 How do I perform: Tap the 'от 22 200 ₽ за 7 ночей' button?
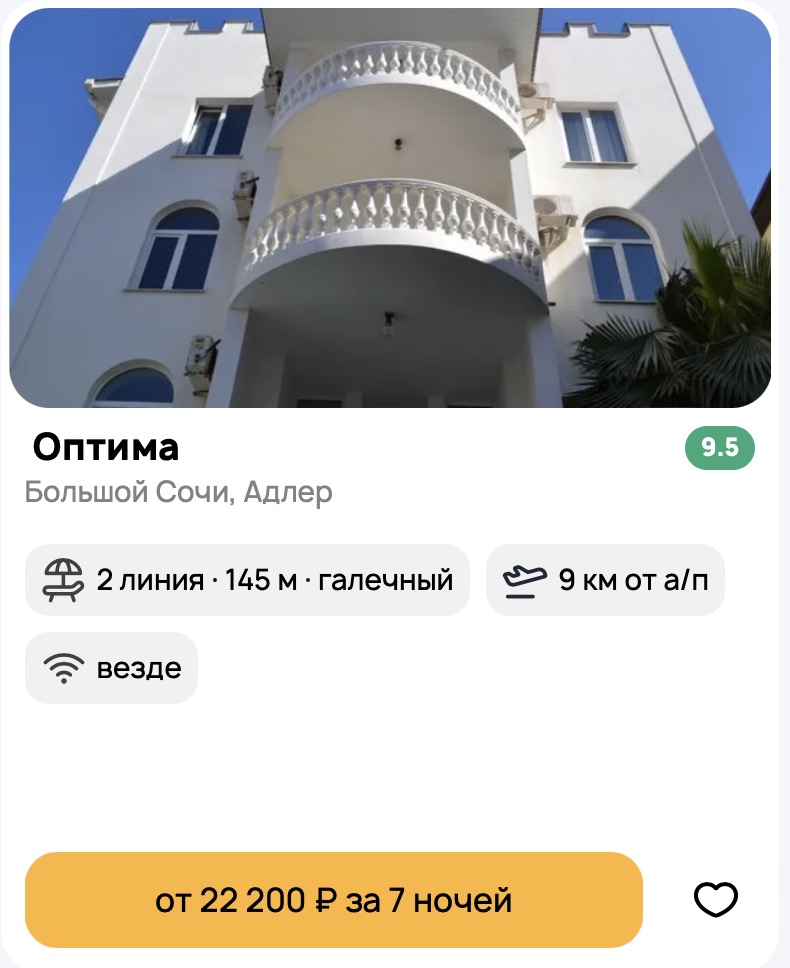click(x=333, y=900)
